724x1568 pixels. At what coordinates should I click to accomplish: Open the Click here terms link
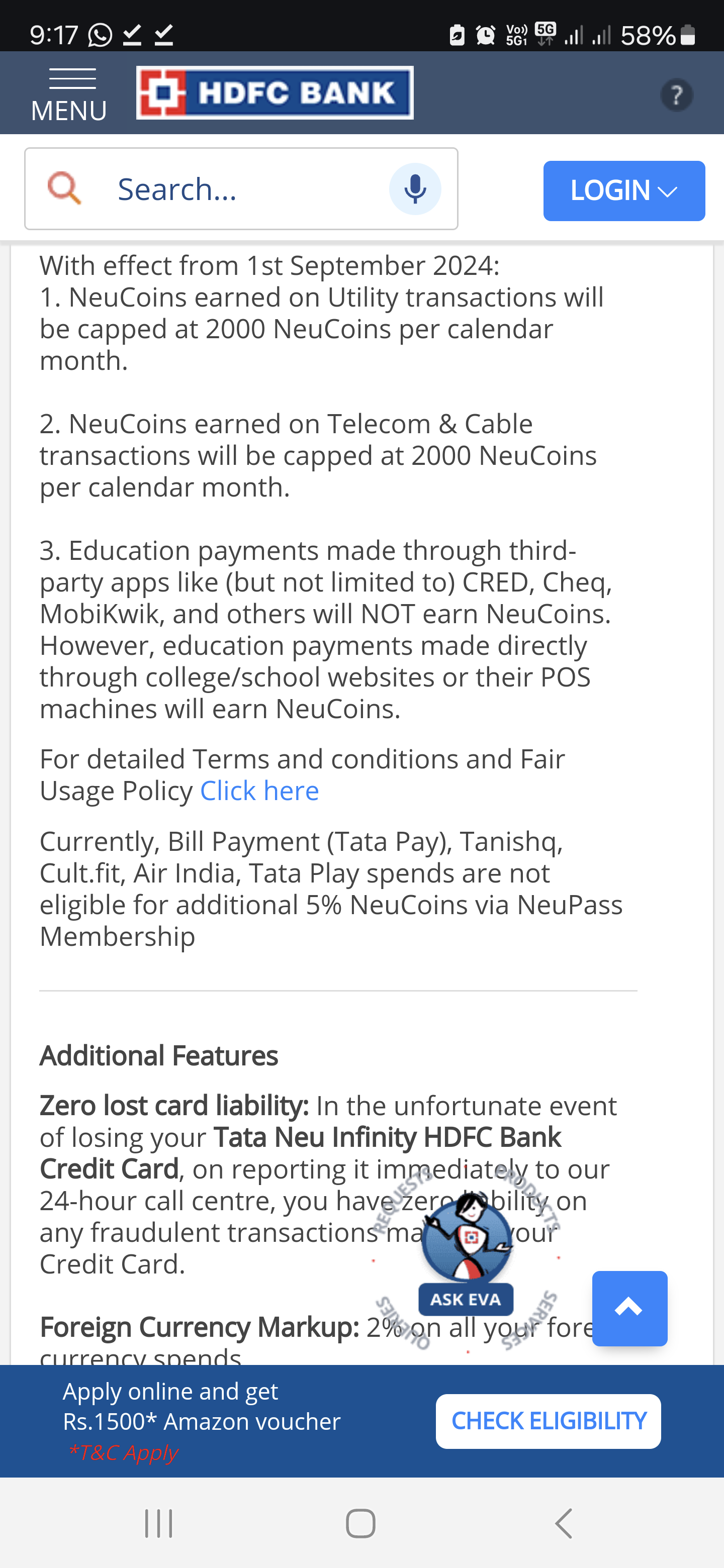(x=259, y=792)
